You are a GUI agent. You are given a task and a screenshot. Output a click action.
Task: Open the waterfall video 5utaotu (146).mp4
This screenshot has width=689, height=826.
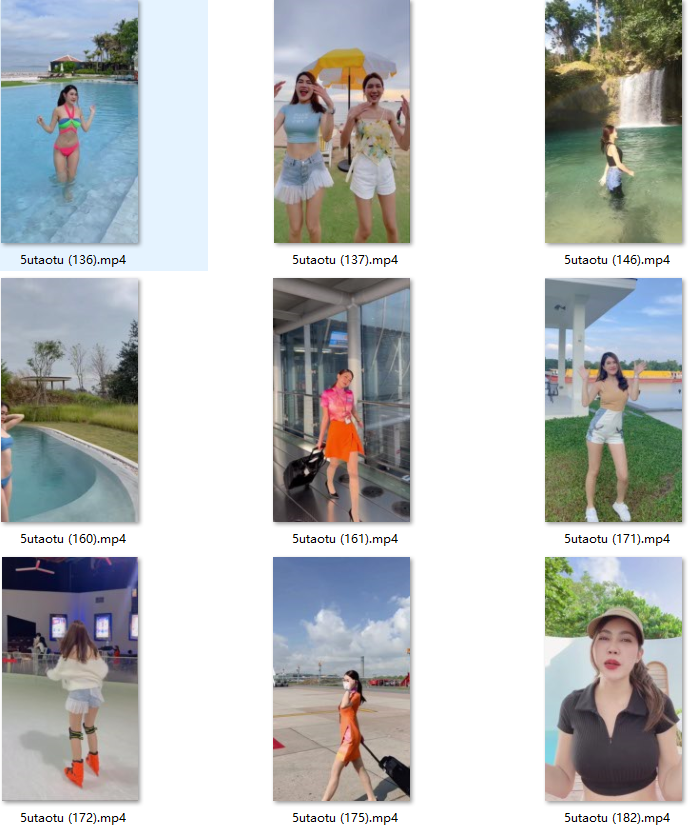pos(613,122)
